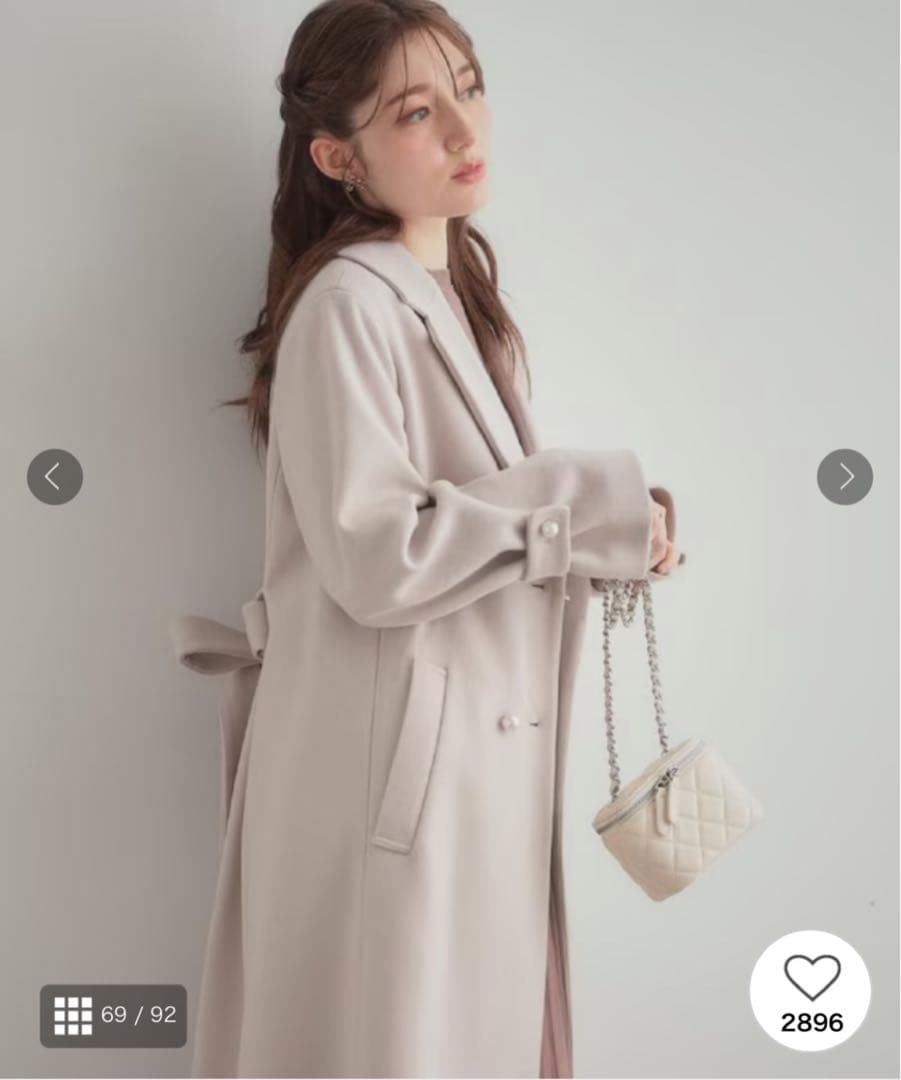Open the photo grid at 69 / 92

[x=113, y=1015]
